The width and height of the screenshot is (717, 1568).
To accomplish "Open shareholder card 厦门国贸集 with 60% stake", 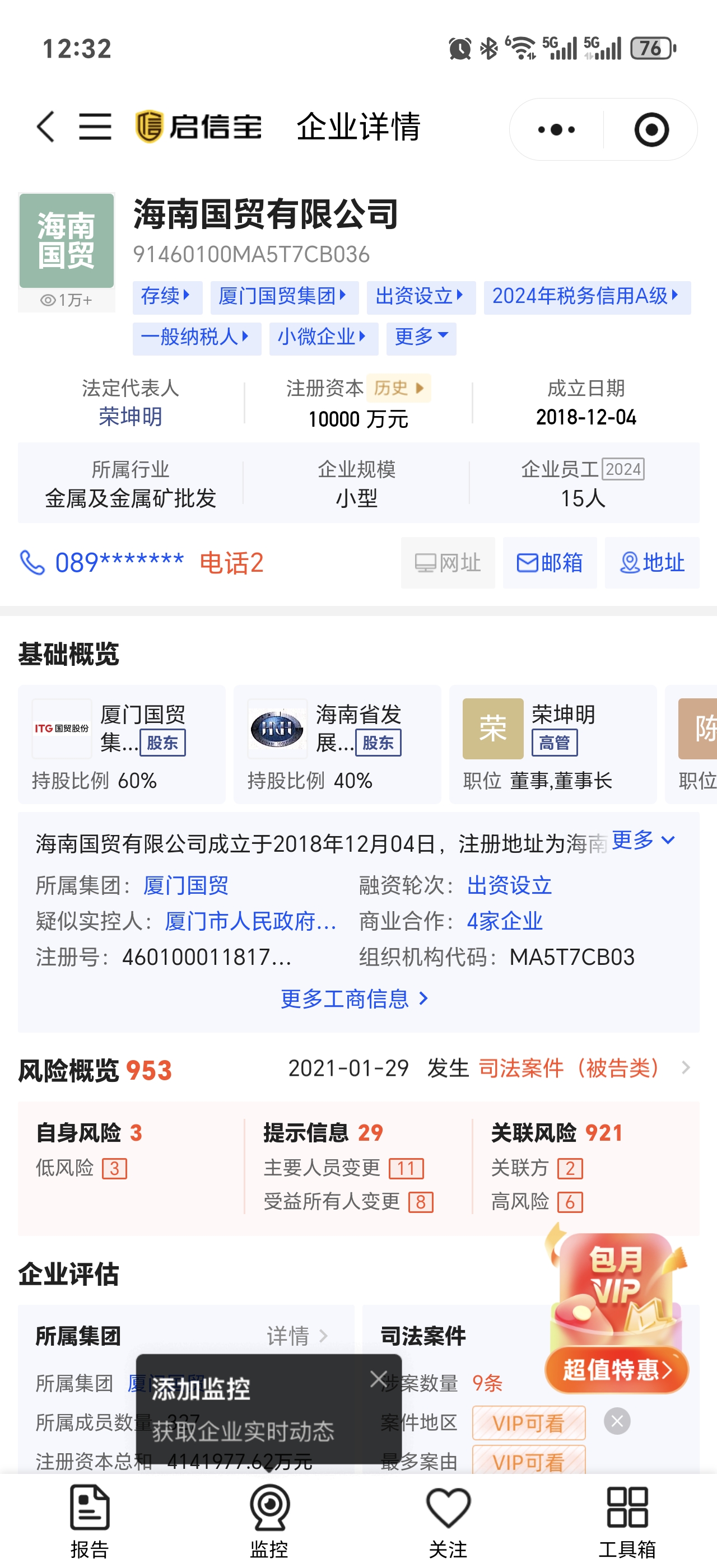I will [x=121, y=744].
